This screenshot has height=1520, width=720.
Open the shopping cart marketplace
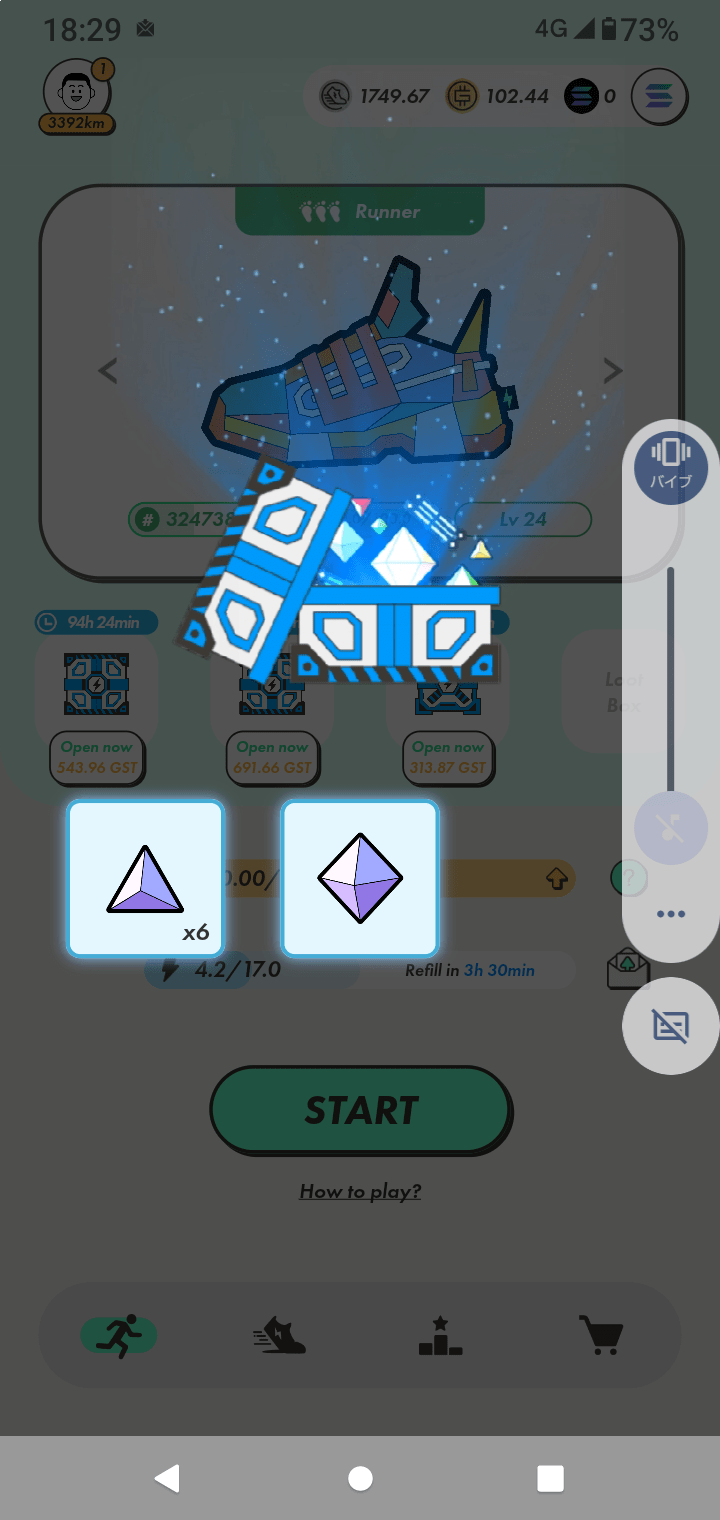click(600, 1335)
